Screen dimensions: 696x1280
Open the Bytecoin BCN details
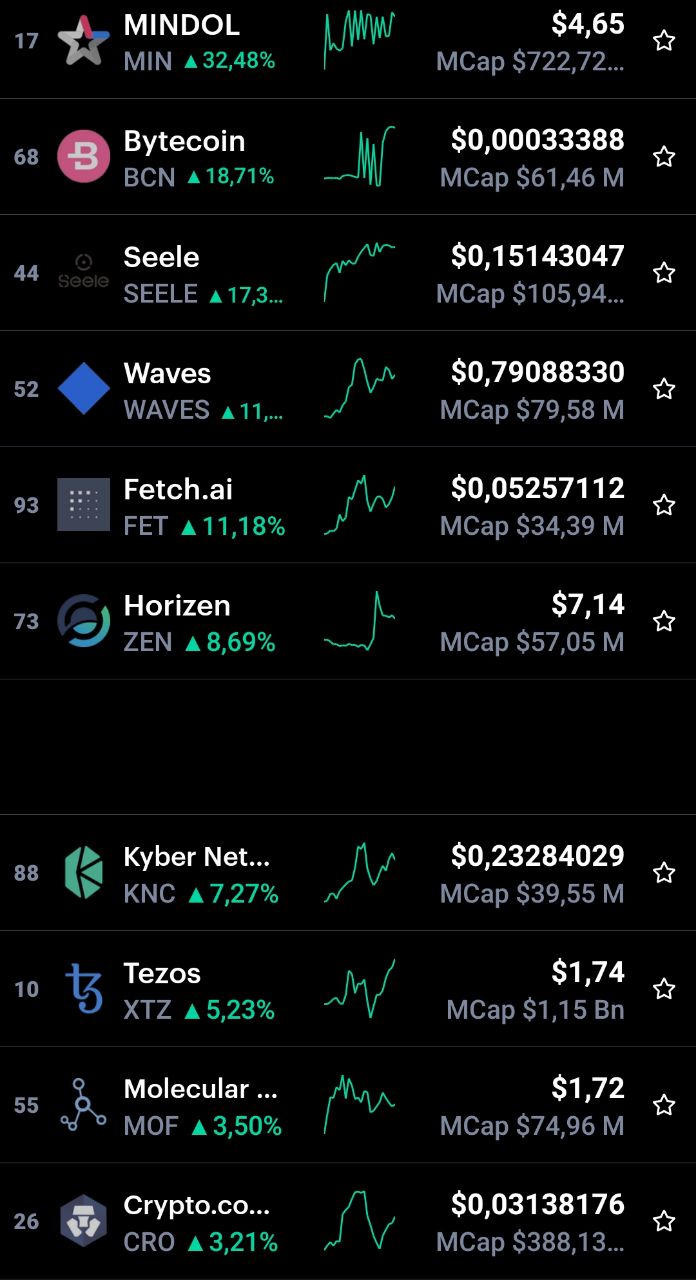click(348, 157)
